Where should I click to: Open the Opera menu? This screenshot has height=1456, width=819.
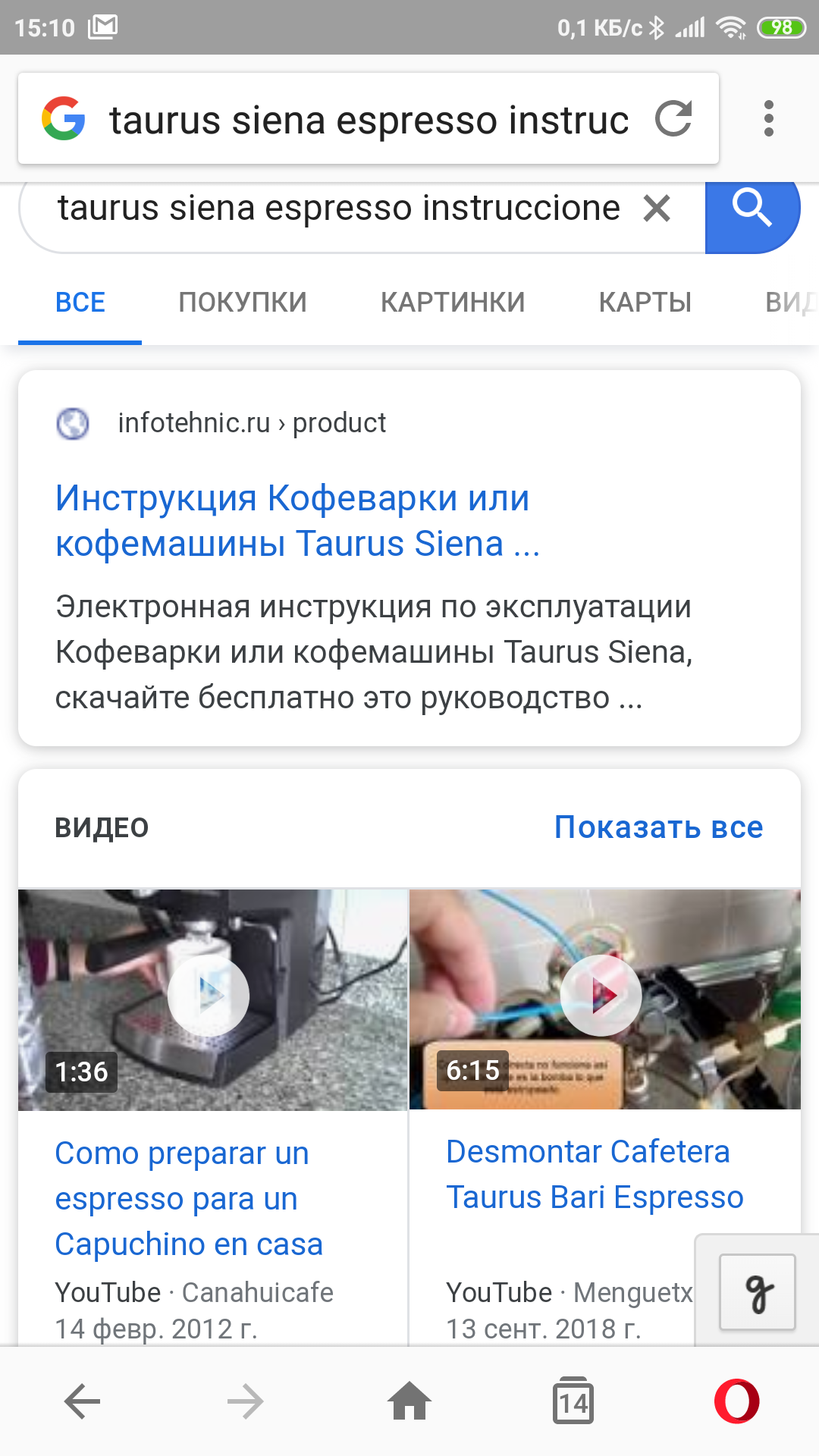(x=736, y=1401)
